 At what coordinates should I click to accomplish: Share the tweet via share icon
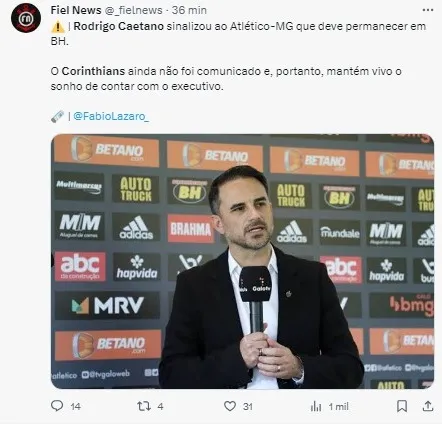click(x=428, y=406)
